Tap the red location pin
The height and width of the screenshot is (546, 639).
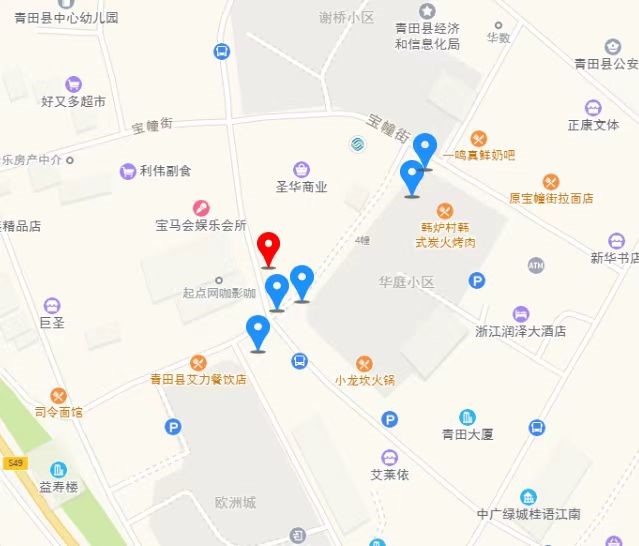268,248
